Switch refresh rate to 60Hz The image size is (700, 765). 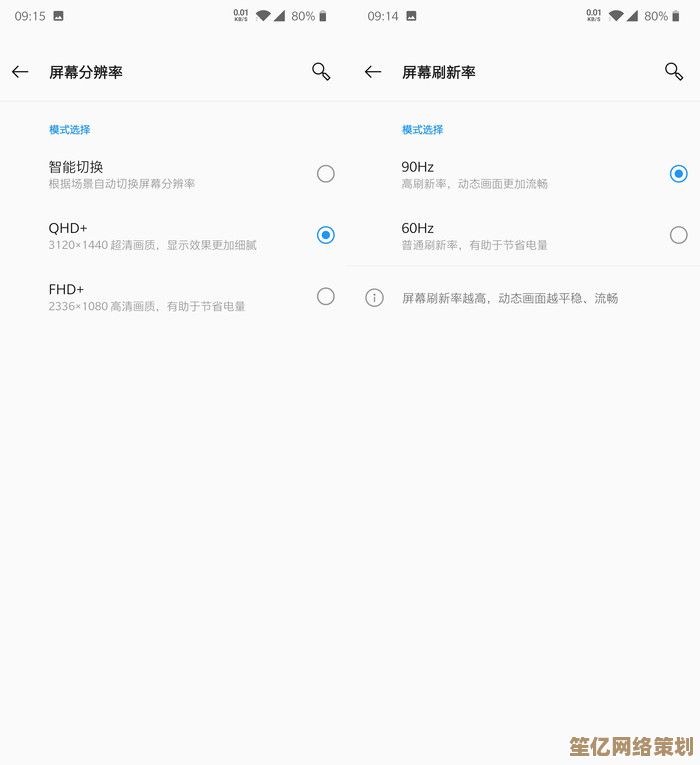point(678,235)
